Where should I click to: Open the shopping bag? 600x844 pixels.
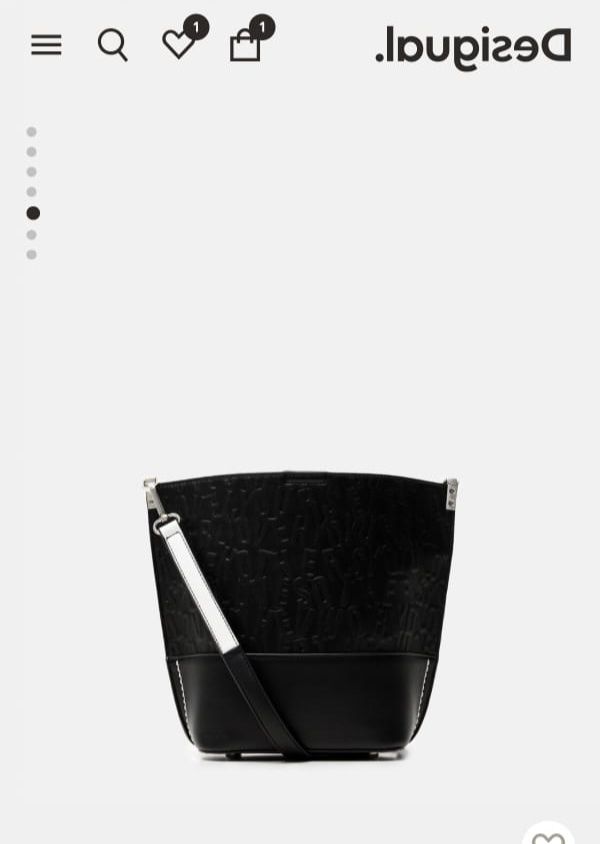246,45
